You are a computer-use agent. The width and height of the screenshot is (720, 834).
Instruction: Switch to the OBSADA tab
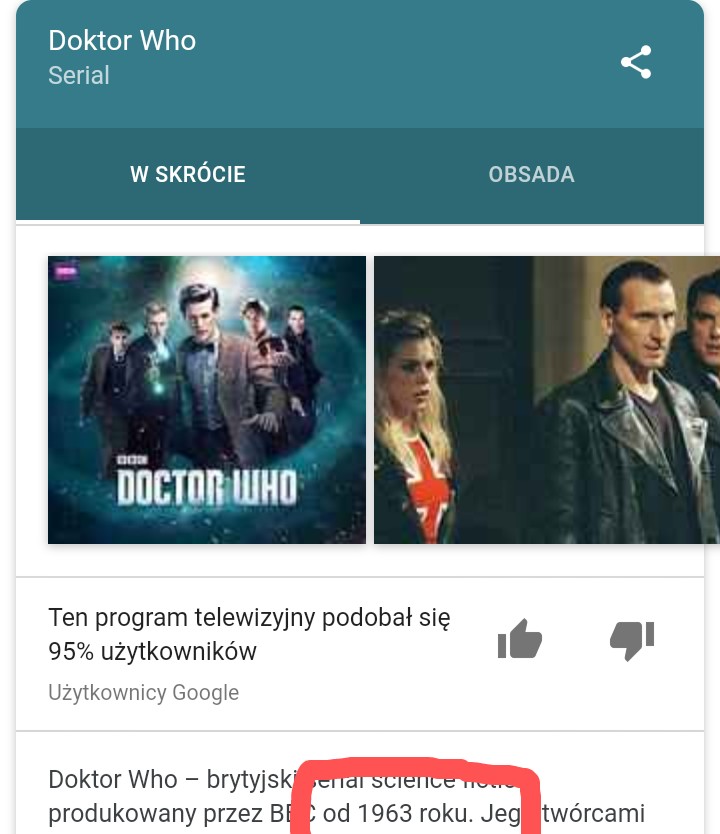(x=531, y=175)
